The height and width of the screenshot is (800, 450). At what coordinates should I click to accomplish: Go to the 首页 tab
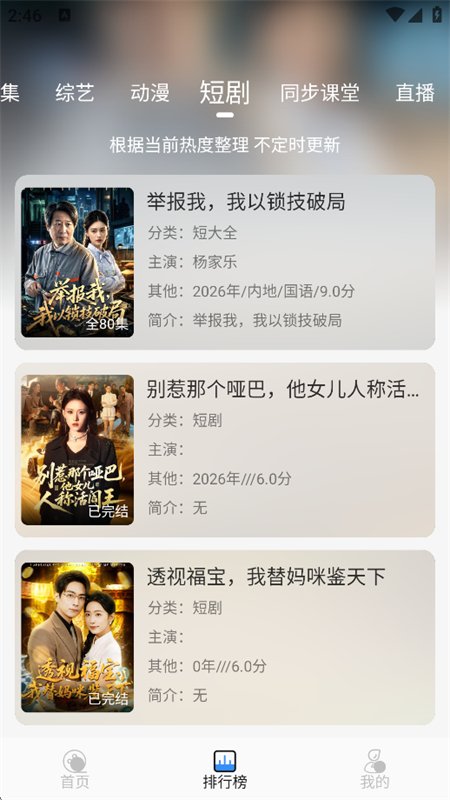[x=75, y=769]
